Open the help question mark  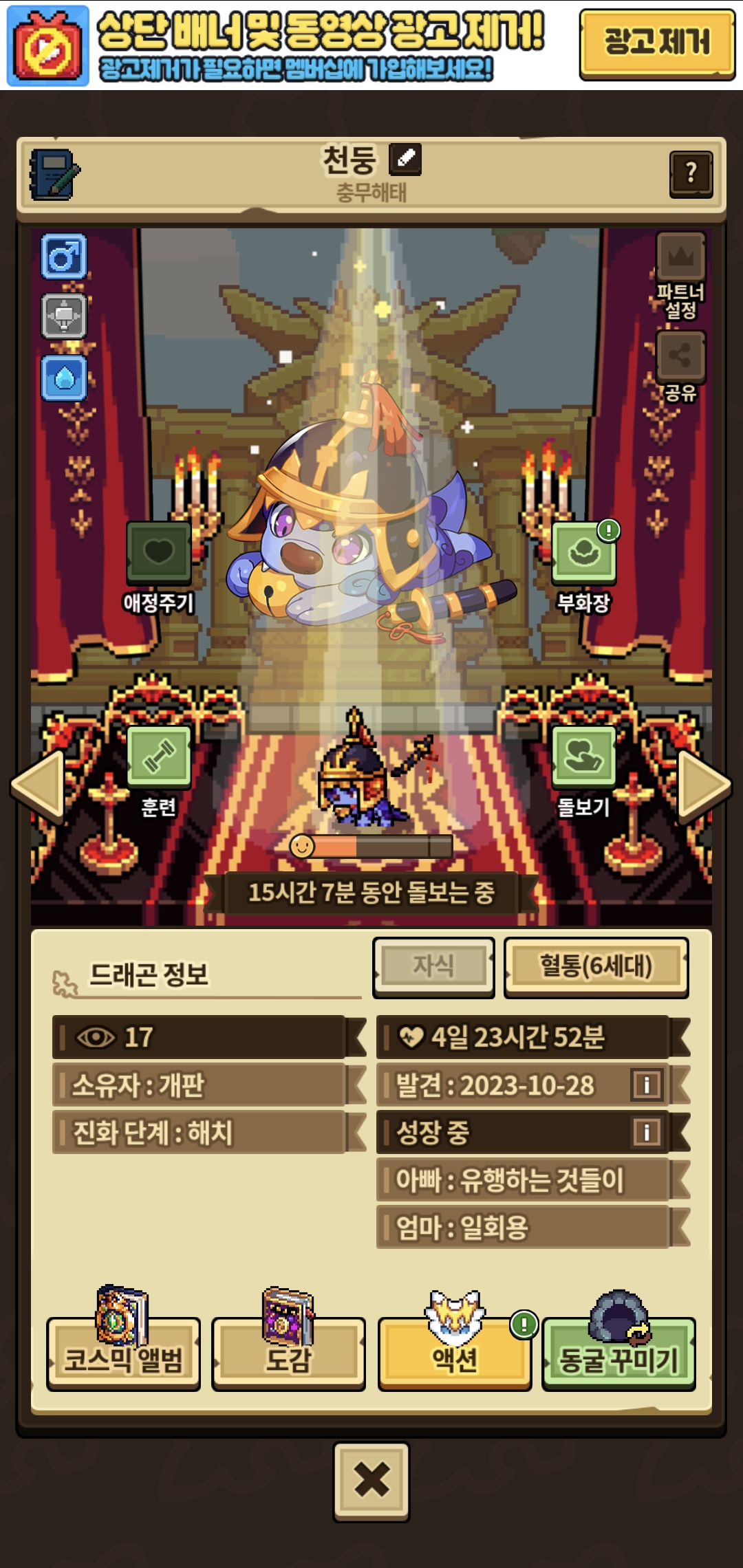[x=690, y=173]
